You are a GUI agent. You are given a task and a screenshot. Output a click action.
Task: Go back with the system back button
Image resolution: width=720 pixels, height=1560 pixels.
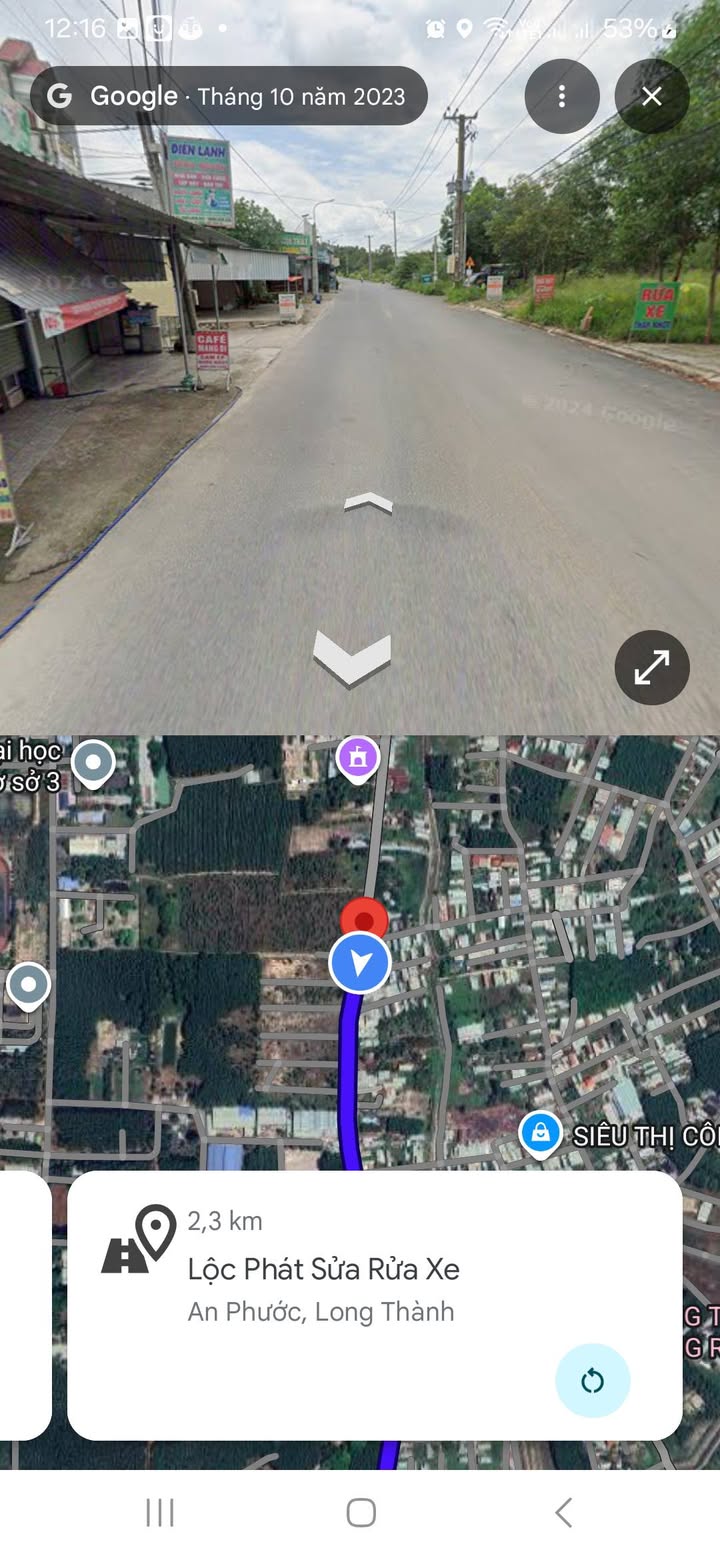[563, 1513]
